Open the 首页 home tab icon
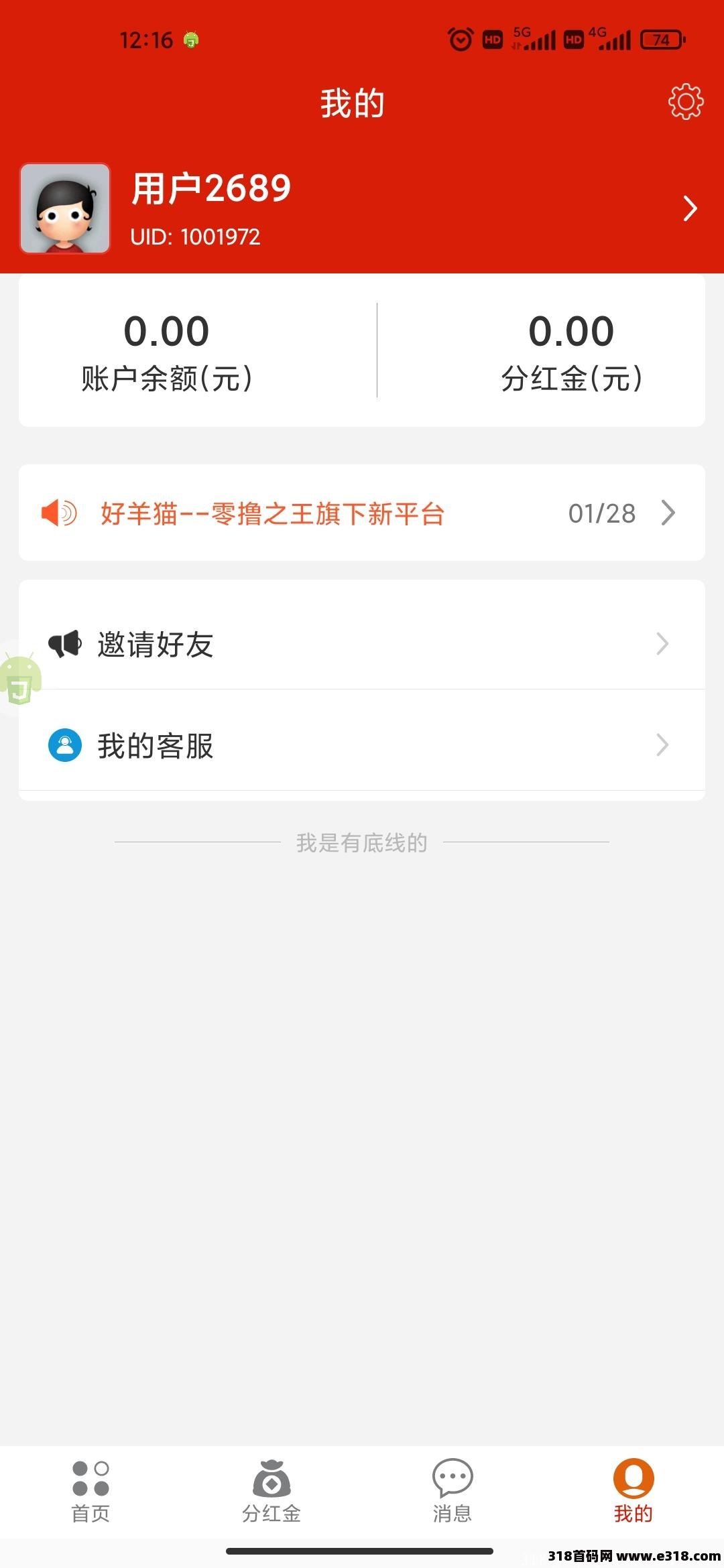The height and width of the screenshot is (1568, 724). pos(90,1478)
